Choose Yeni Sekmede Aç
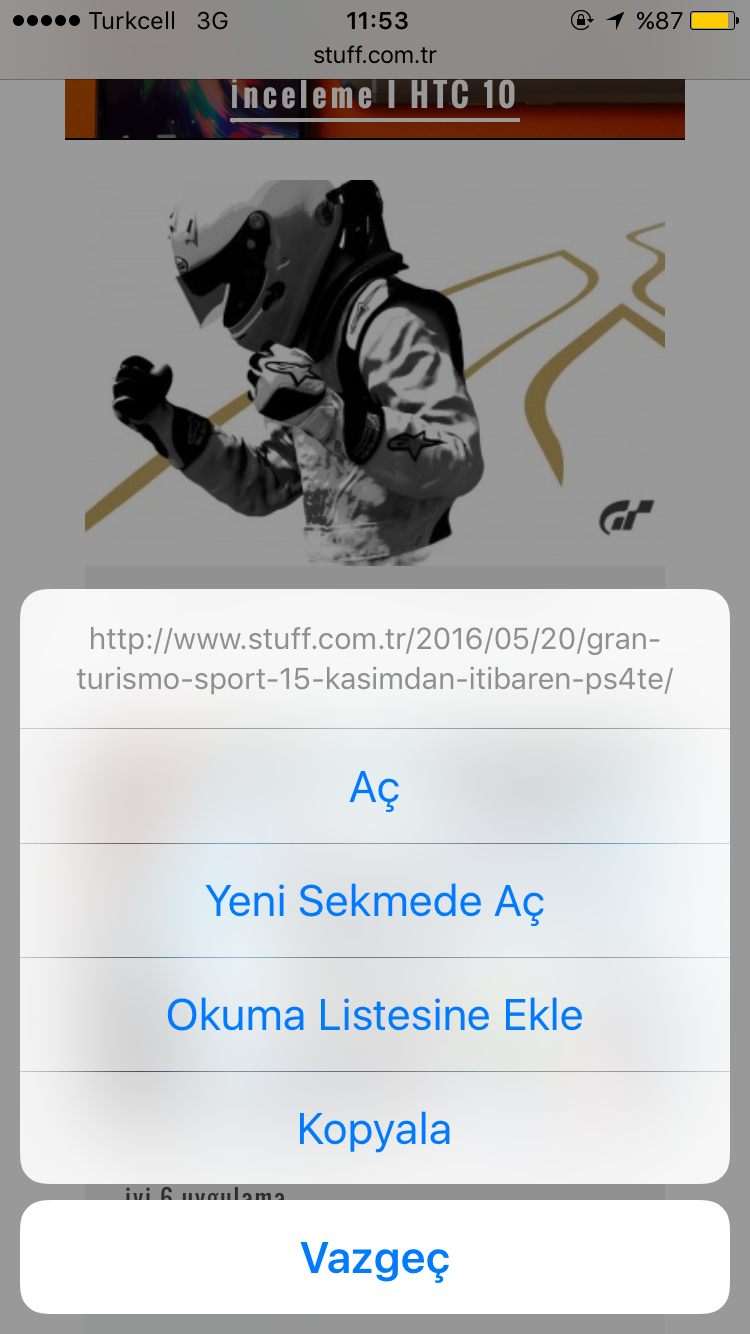This screenshot has width=750, height=1334. (375, 900)
